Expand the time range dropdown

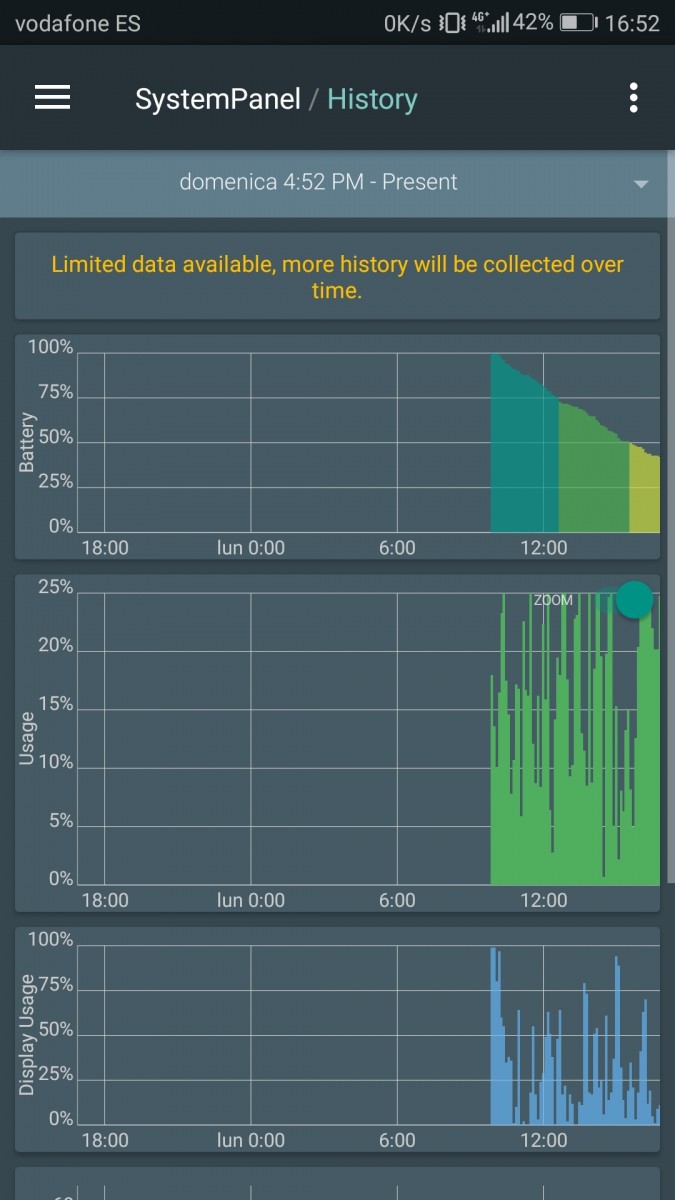click(640, 183)
